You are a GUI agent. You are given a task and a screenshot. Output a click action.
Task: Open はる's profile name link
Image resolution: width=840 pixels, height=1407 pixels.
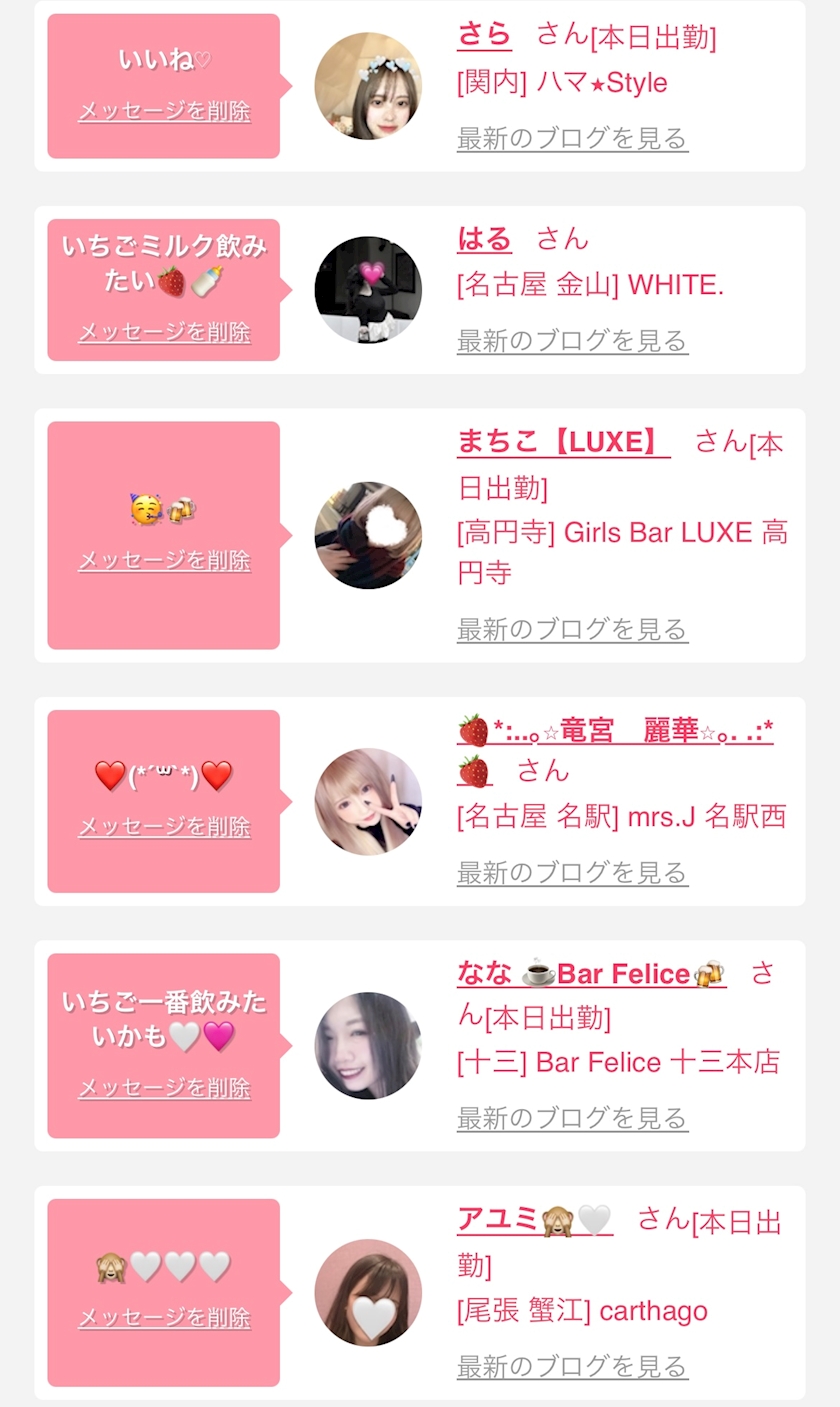[484, 239]
